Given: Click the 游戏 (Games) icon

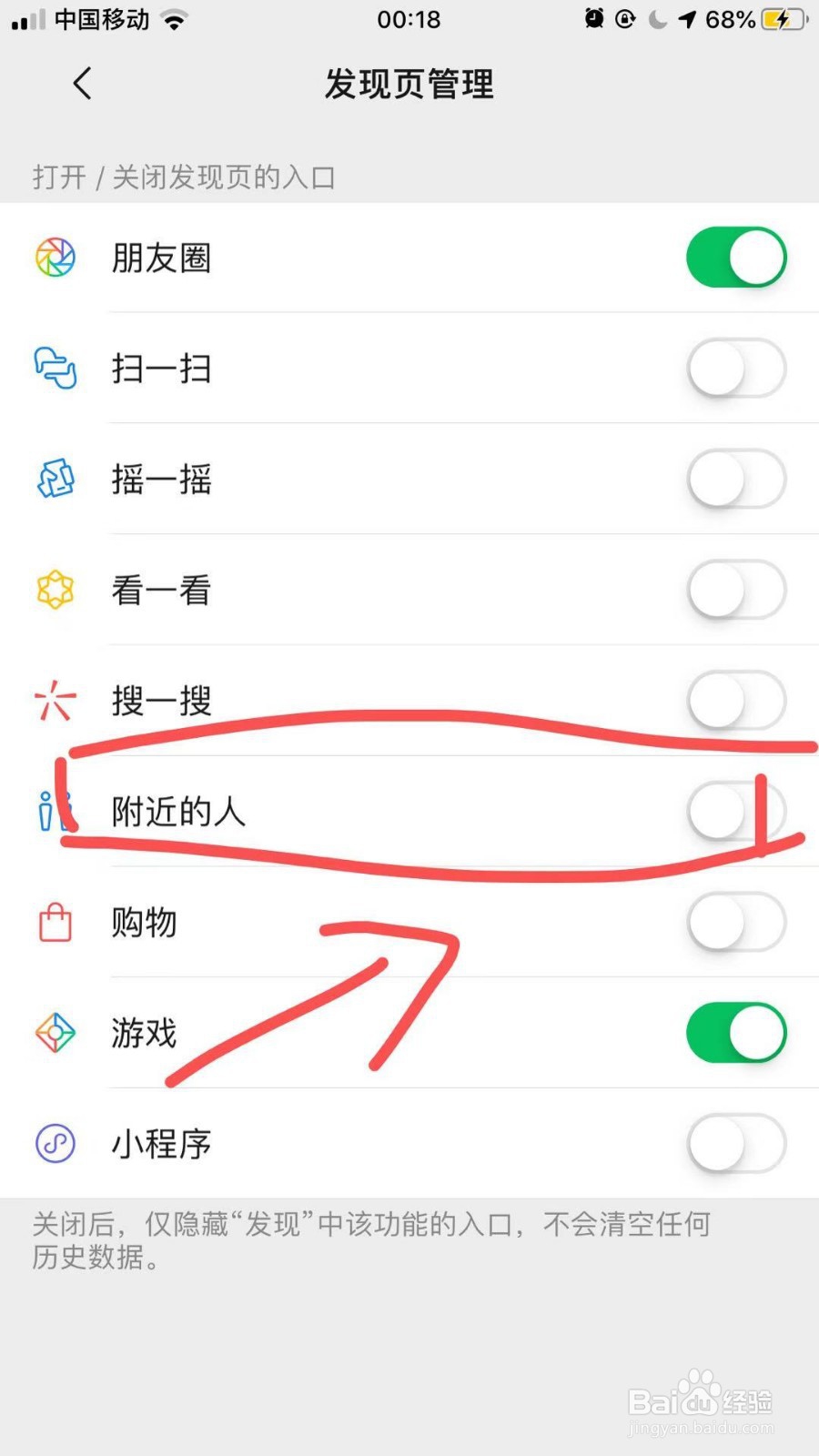Looking at the screenshot, I should click(x=55, y=1033).
